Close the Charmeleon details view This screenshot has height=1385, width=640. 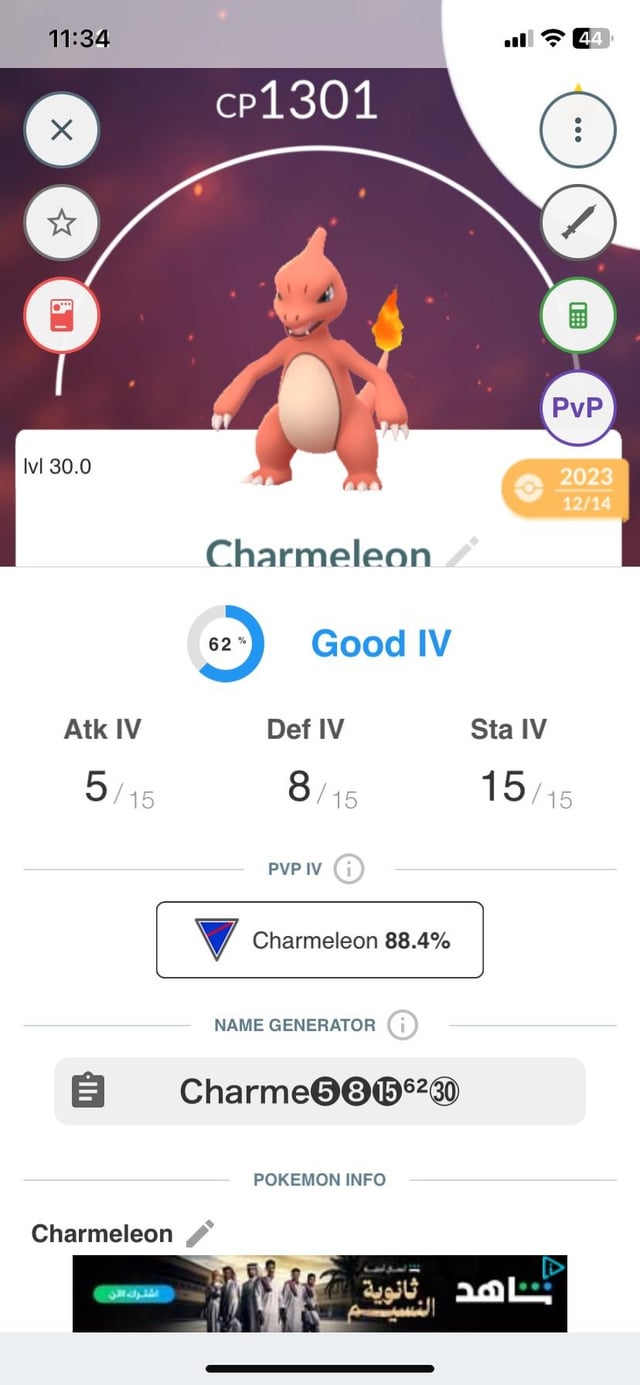coord(61,130)
